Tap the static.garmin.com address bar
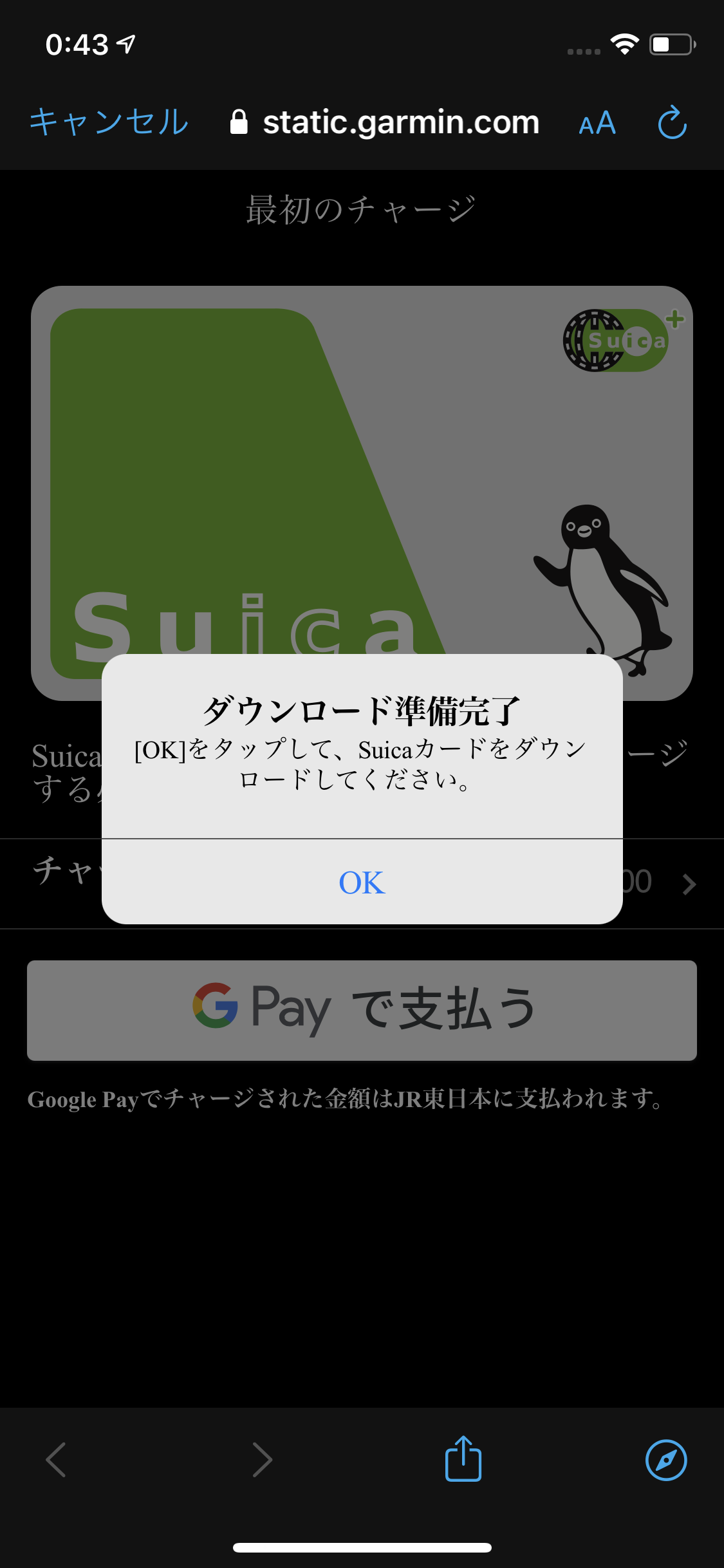 [386, 122]
